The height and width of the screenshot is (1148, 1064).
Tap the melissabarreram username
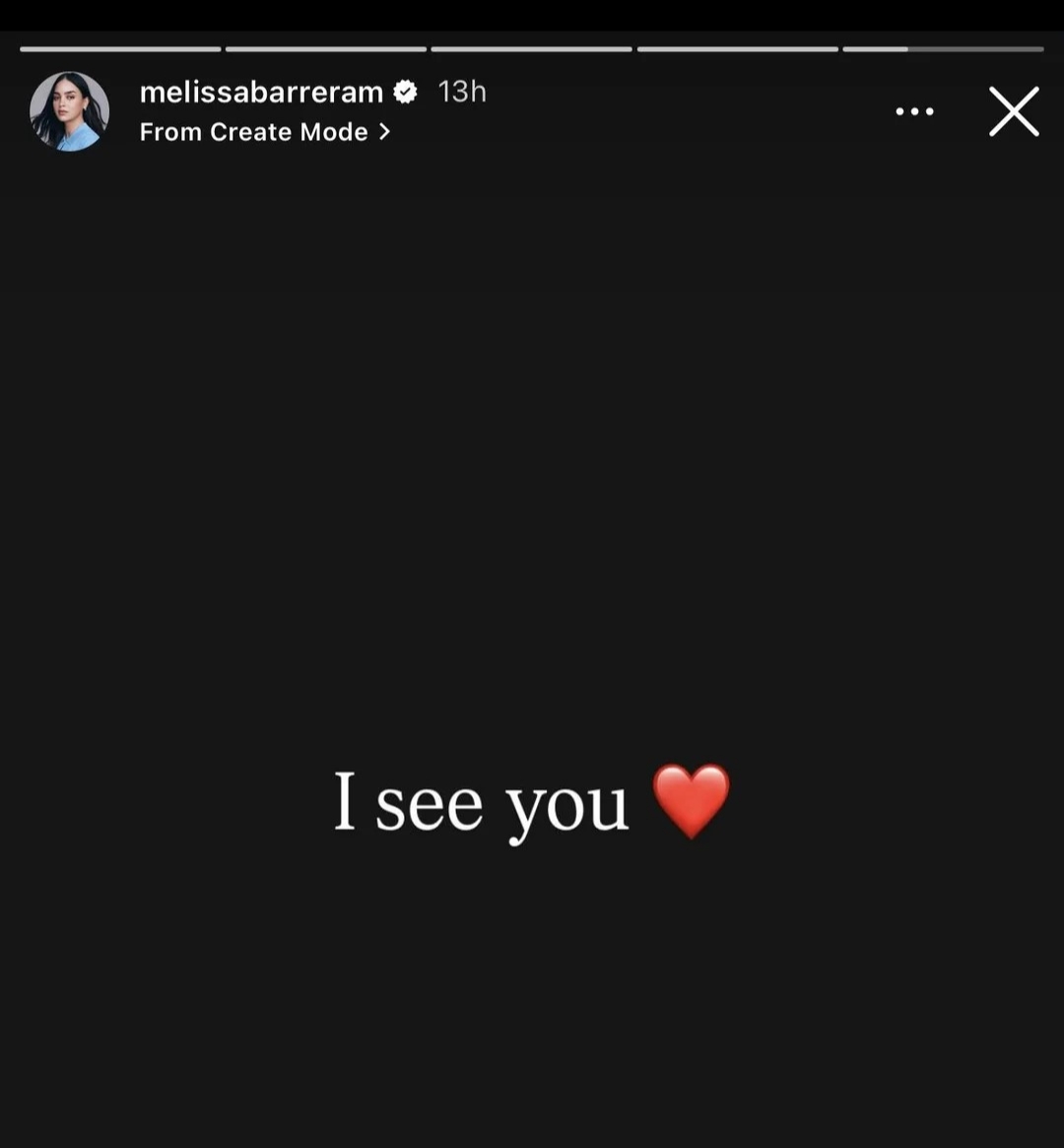[261, 92]
